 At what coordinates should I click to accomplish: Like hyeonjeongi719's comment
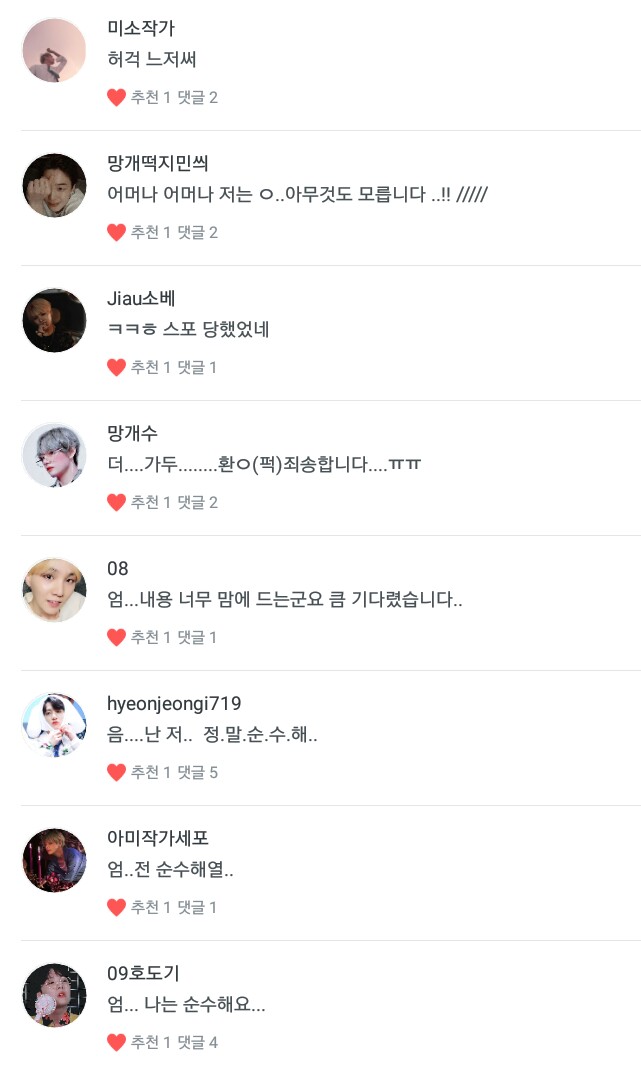click(x=116, y=773)
